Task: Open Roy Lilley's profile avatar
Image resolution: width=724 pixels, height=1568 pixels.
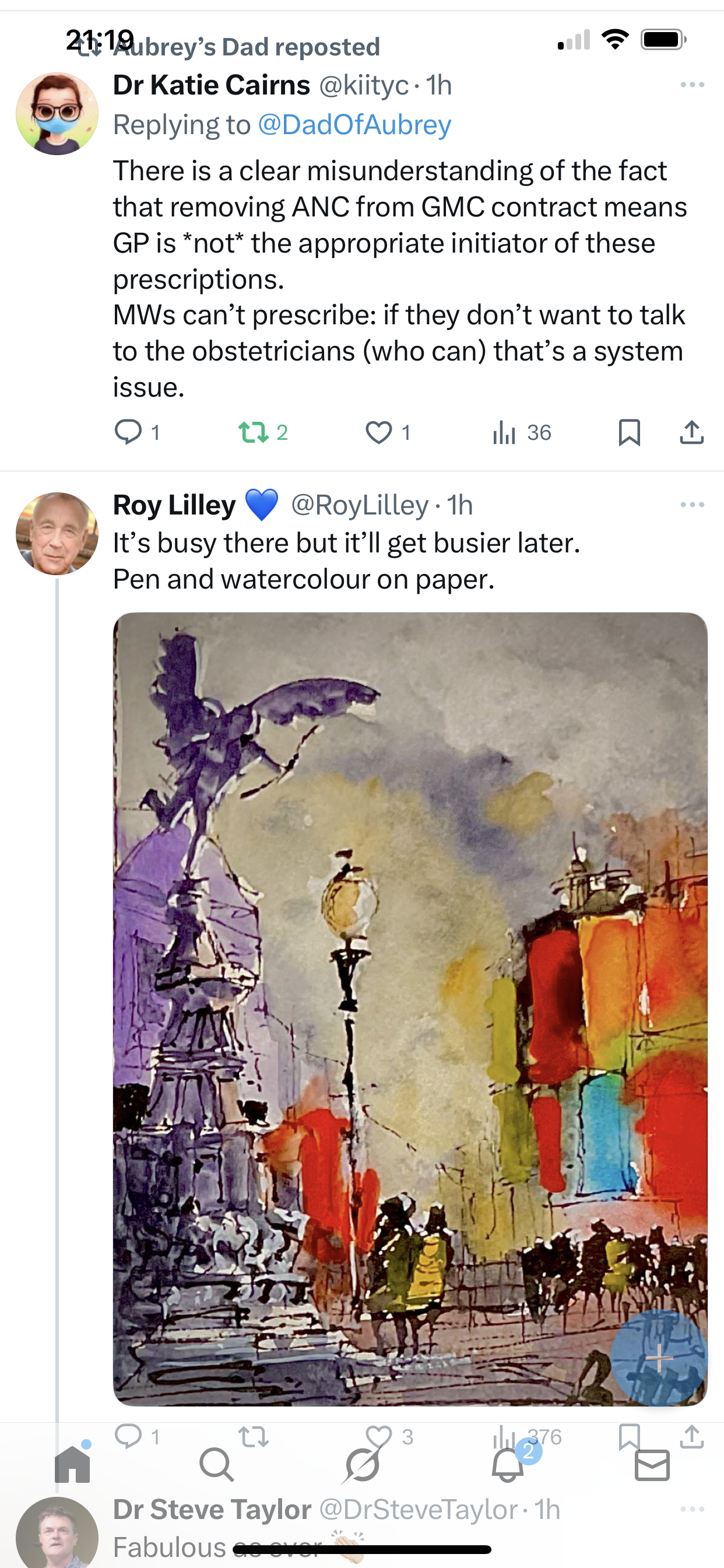Action: coord(57,534)
